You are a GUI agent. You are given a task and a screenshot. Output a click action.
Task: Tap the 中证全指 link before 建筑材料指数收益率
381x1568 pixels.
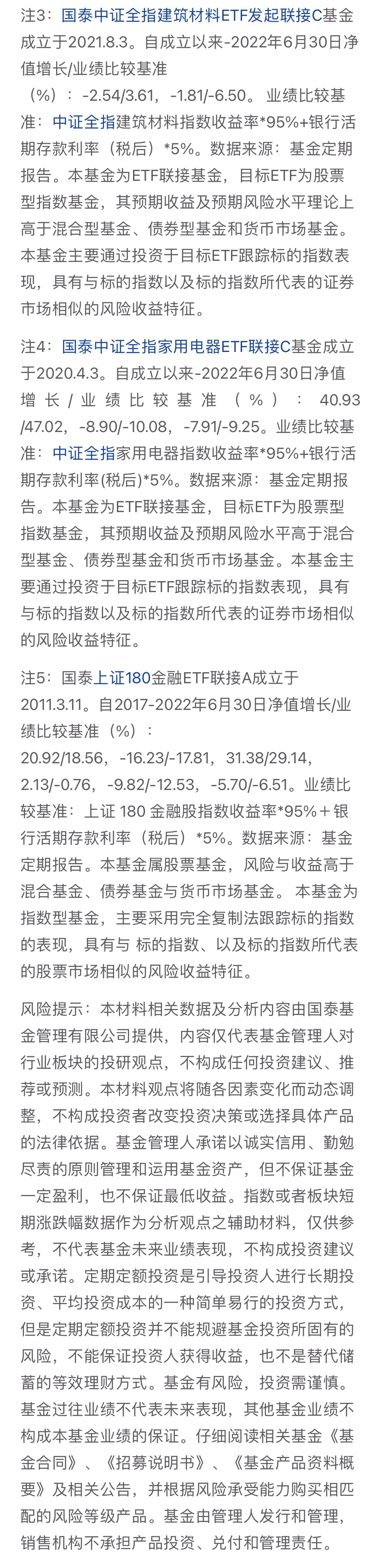[x=83, y=122]
